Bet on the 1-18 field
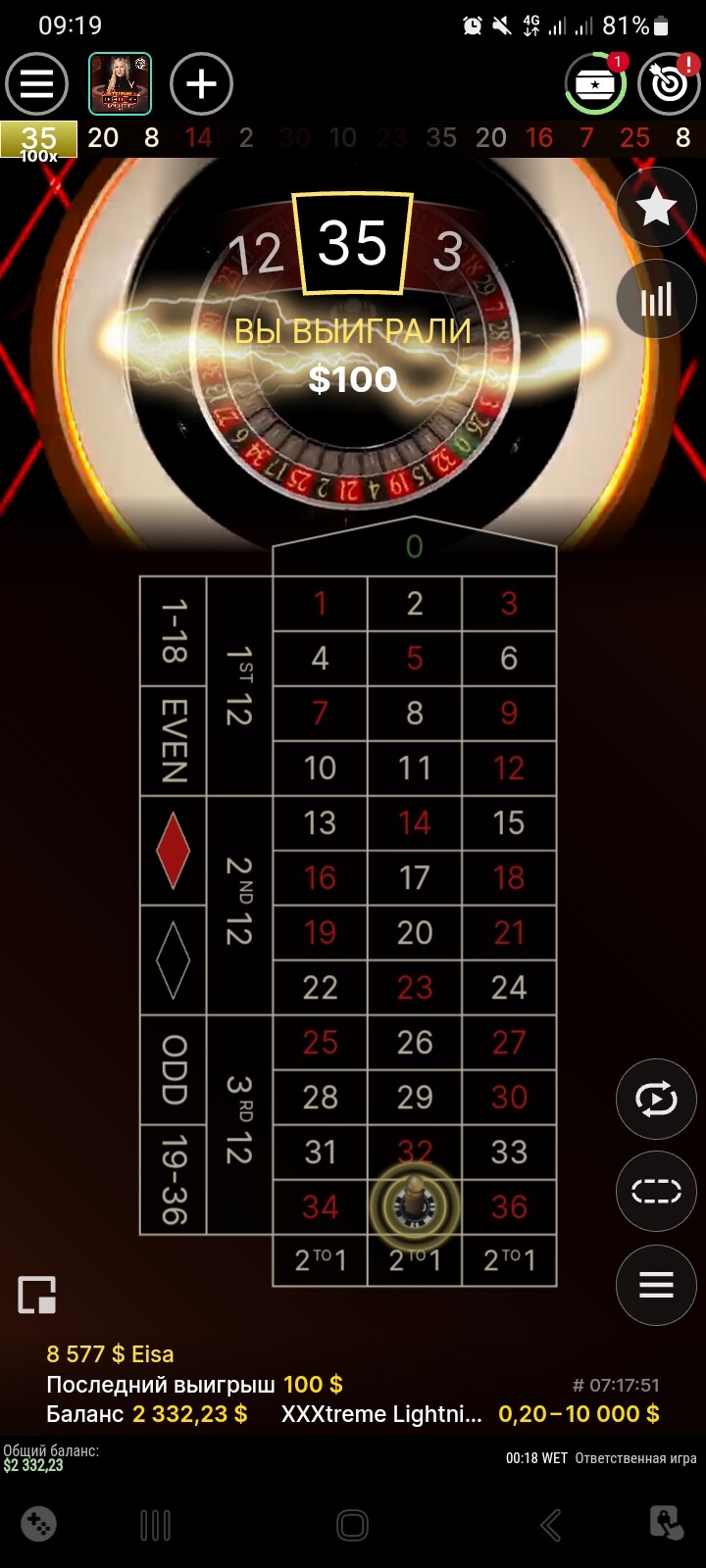This screenshot has width=706, height=1568. pyautogui.click(x=174, y=631)
